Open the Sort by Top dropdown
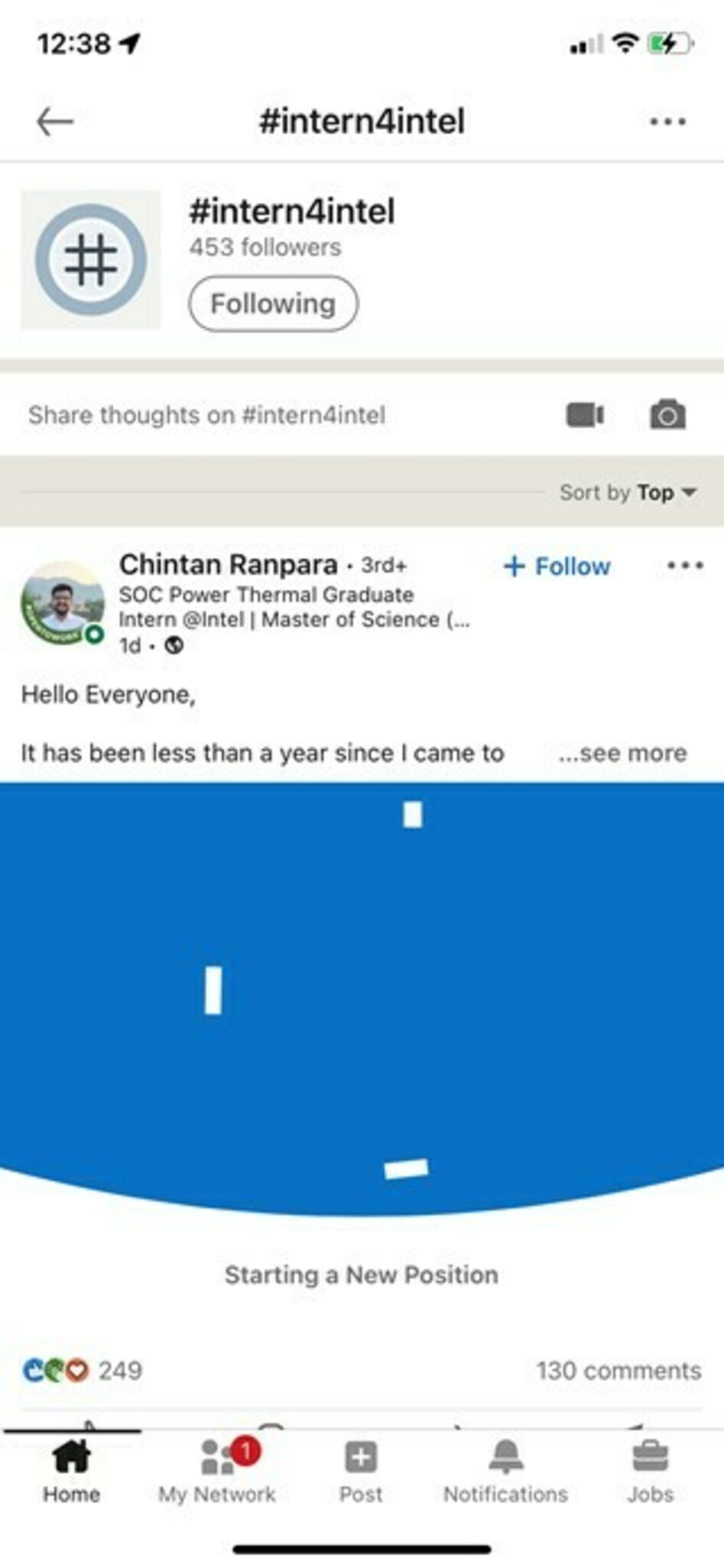This screenshot has width=724, height=1568. click(628, 492)
